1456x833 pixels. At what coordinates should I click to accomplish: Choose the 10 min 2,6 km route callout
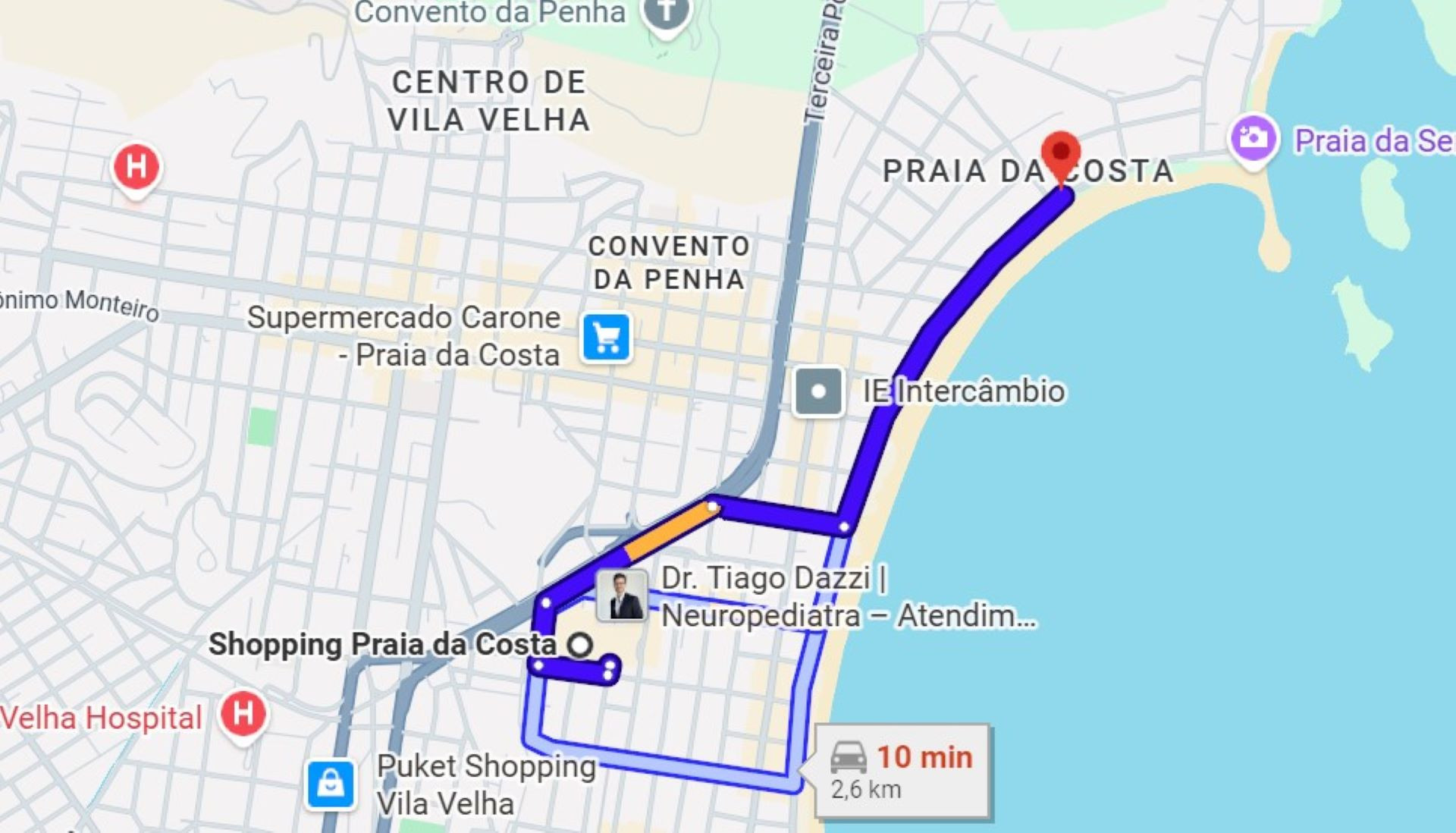902,772
